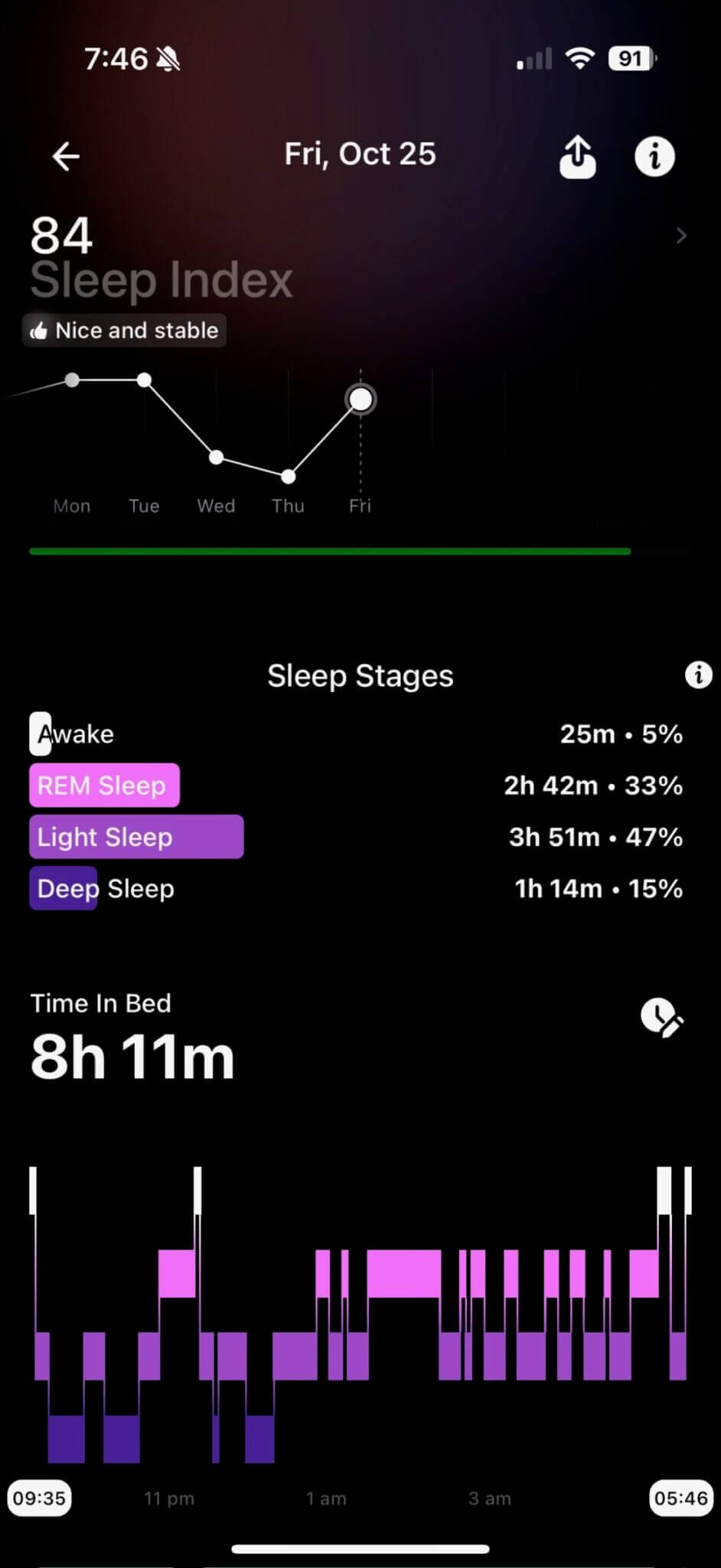Open the info icon in the top bar
The width and height of the screenshot is (721, 1568).
[x=654, y=155]
